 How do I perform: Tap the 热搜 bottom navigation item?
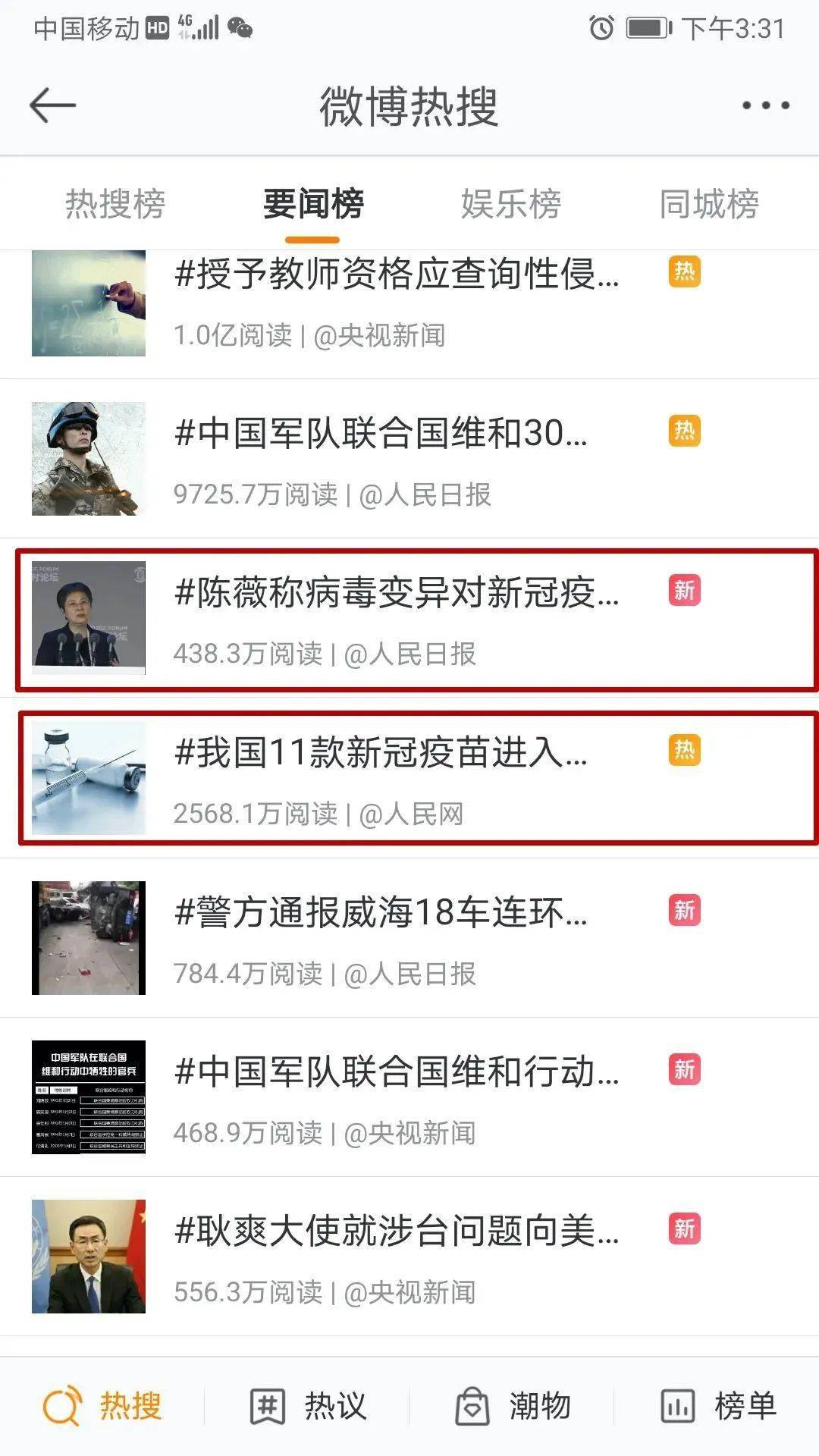point(103,1407)
